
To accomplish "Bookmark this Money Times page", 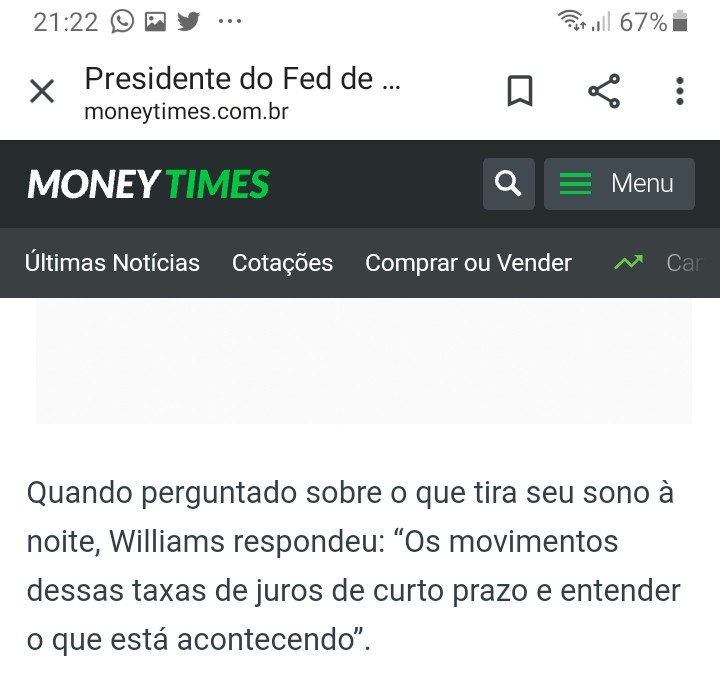I will tap(520, 92).
